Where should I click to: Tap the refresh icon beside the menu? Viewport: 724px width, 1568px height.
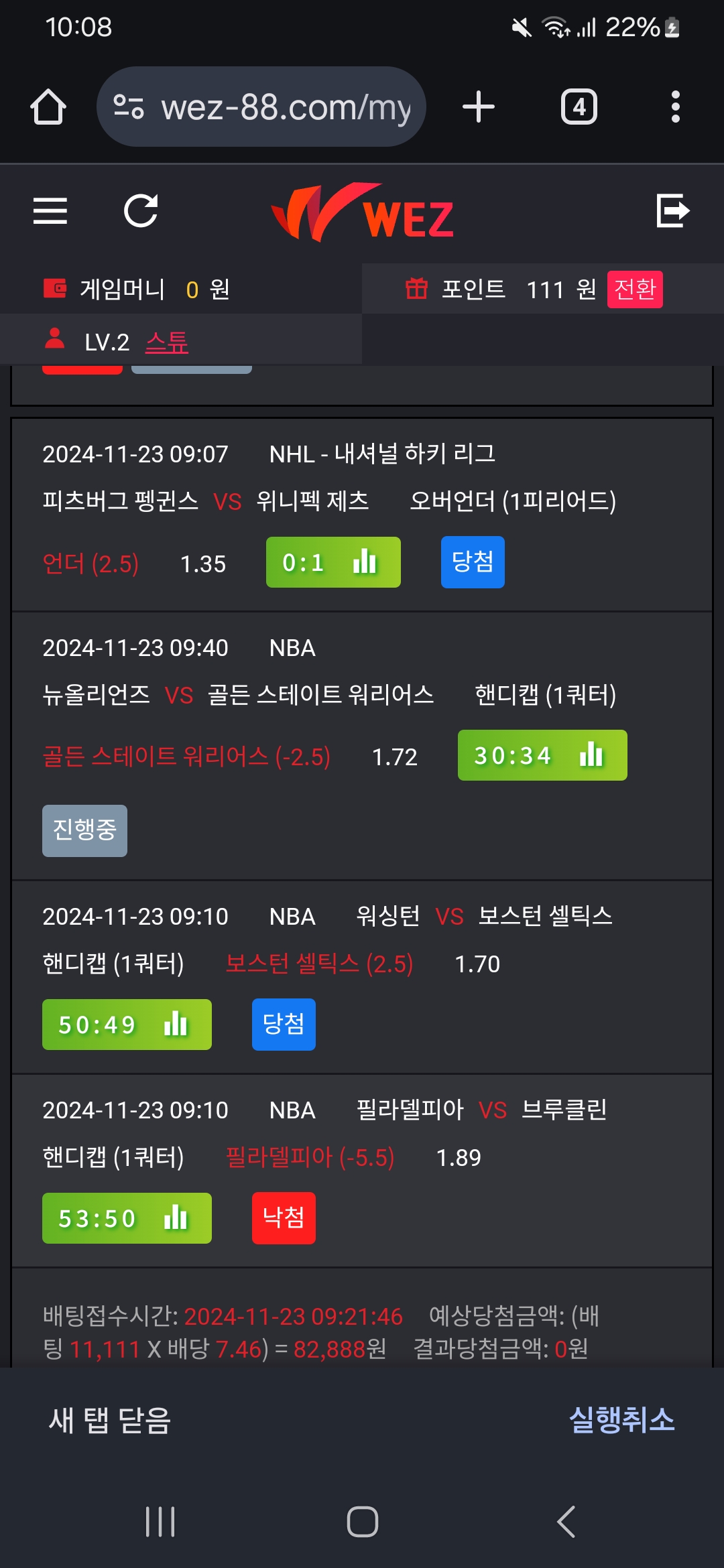coord(141,211)
